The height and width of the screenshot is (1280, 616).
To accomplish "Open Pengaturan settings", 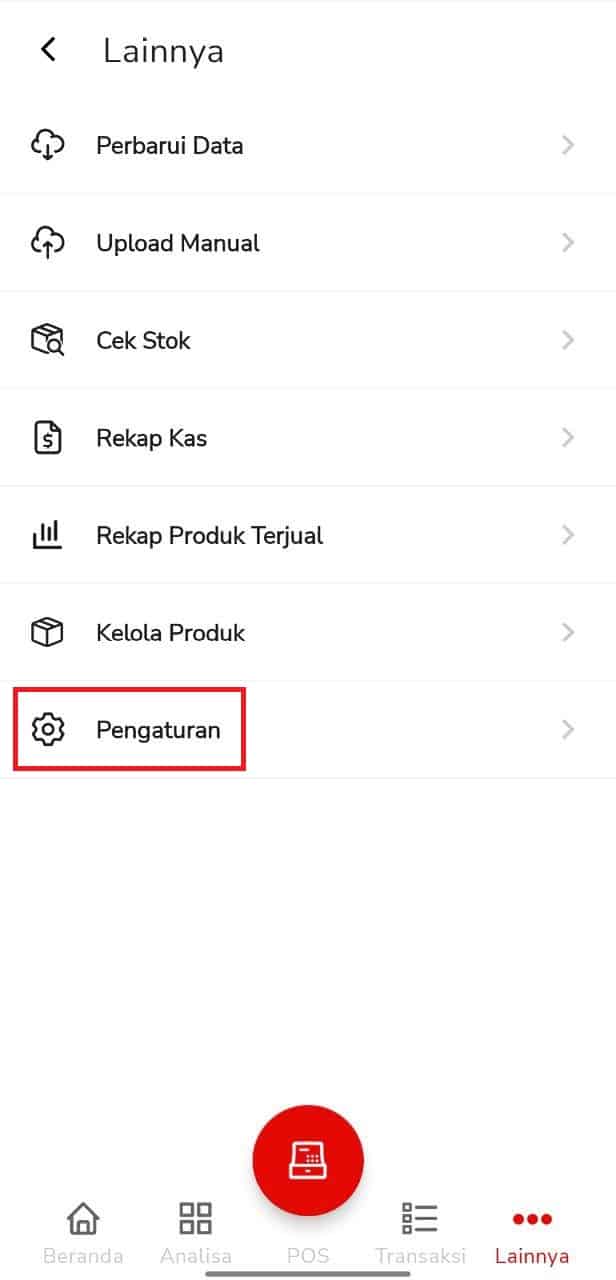I will 308,730.
